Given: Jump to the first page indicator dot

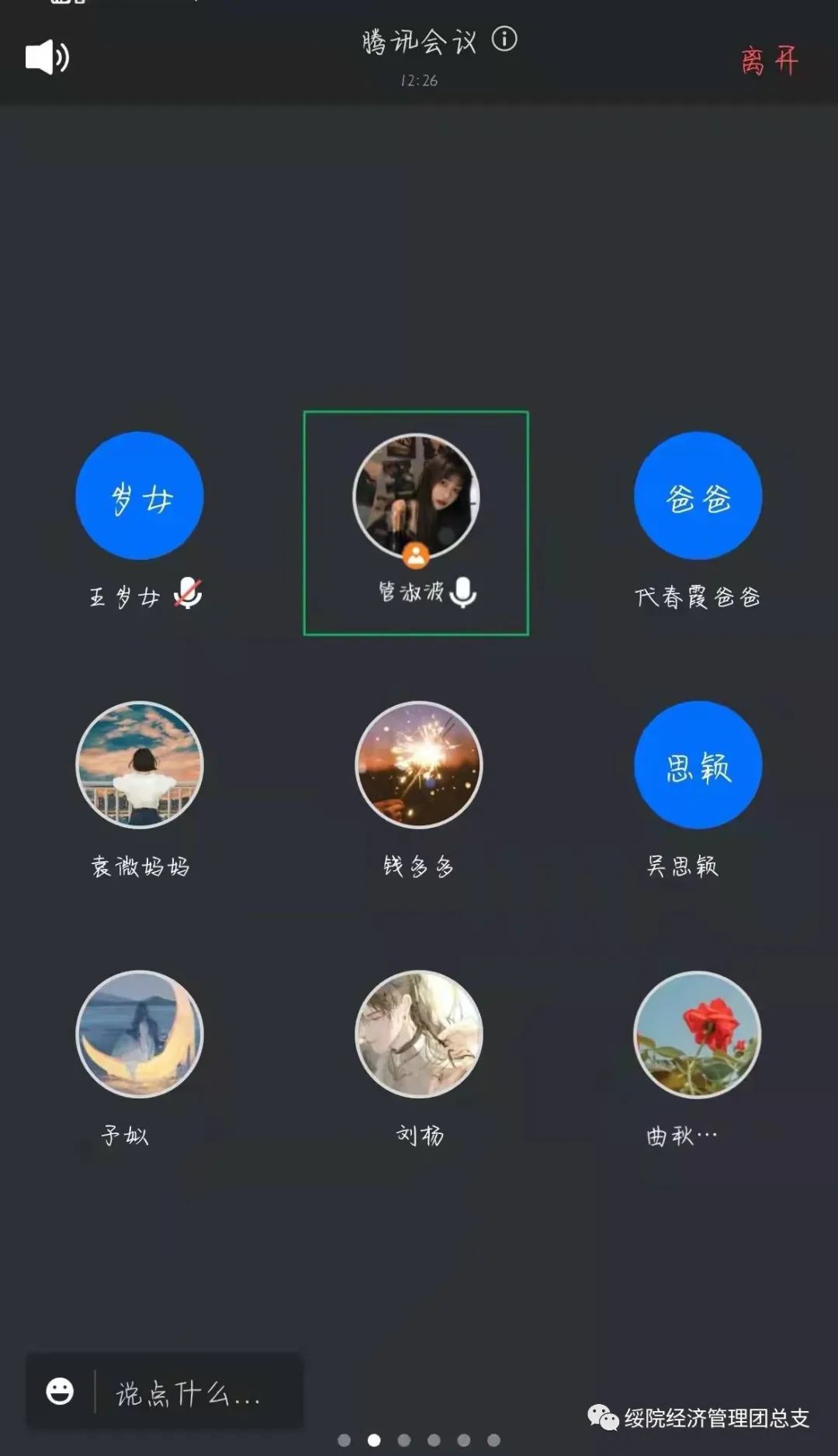Looking at the screenshot, I should (x=344, y=1440).
